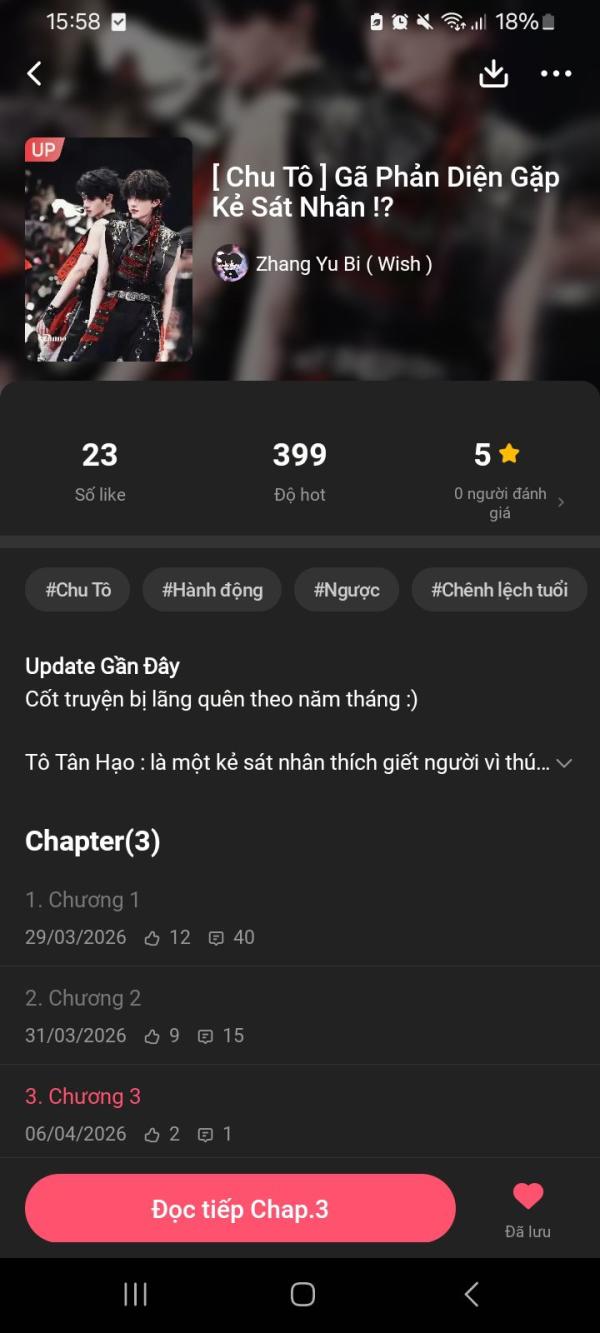Tap the system home button
This screenshot has width=600, height=1333.
click(302, 1294)
